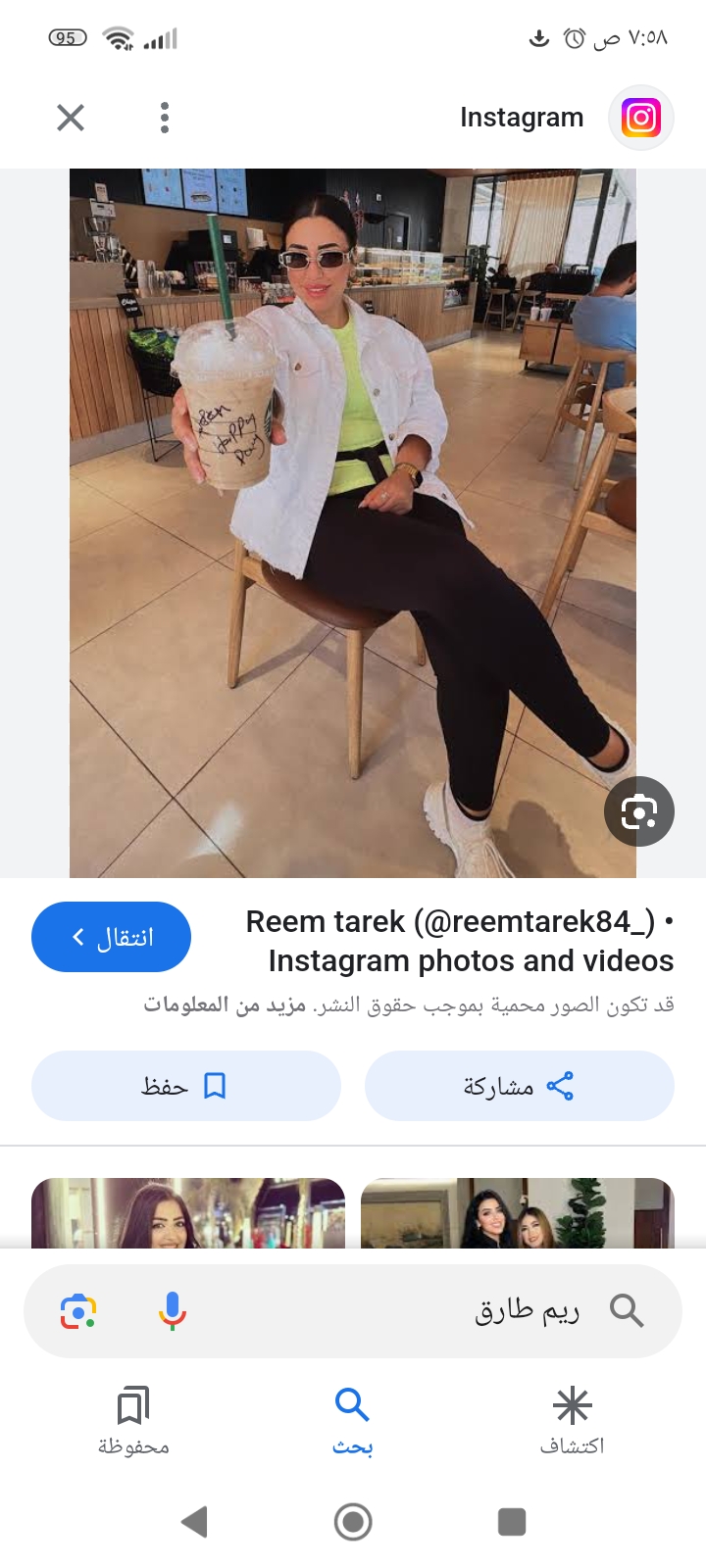Open the مزيد من المعلومات link

click(x=226, y=1005)
